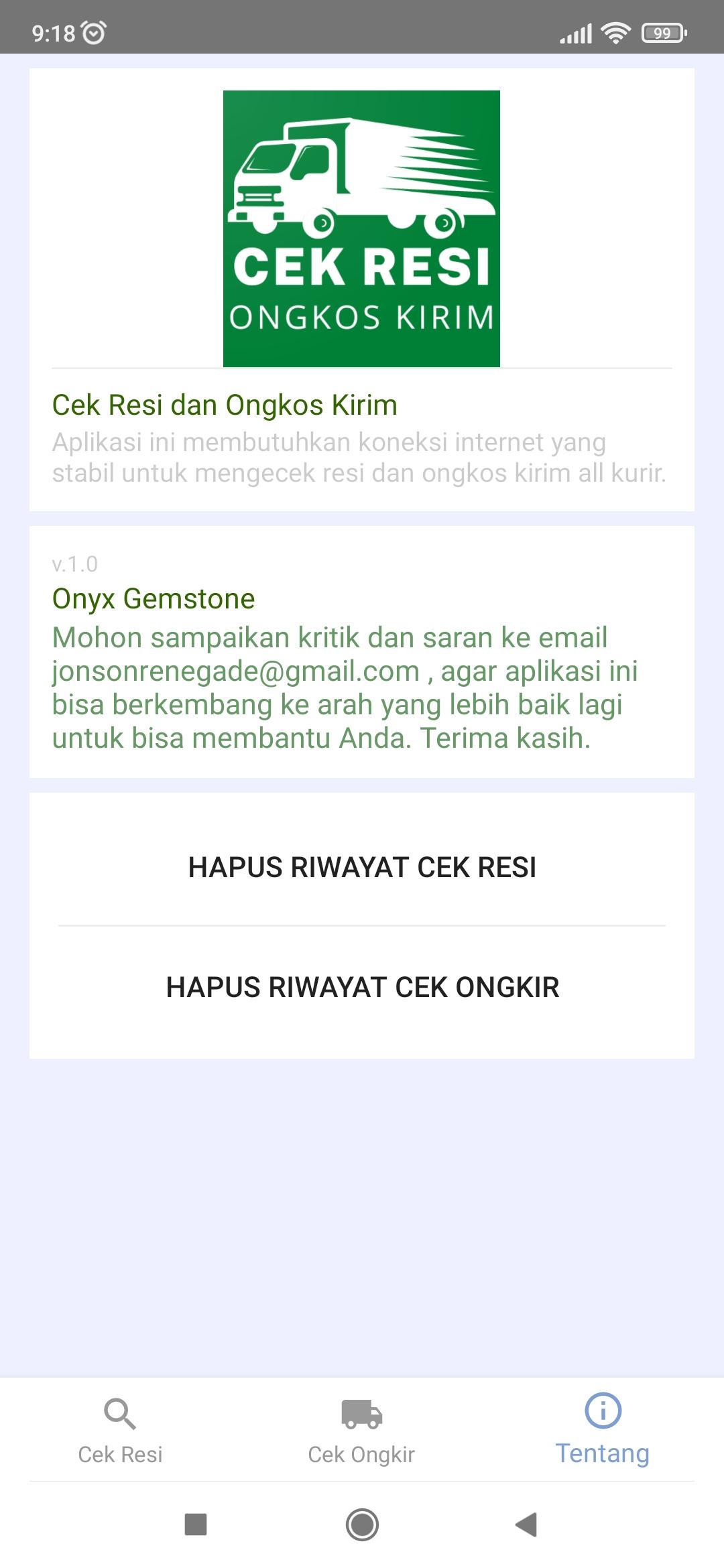The image size is (724, 1568).
Task: Go to the home screen
Action: (362, 1524)
